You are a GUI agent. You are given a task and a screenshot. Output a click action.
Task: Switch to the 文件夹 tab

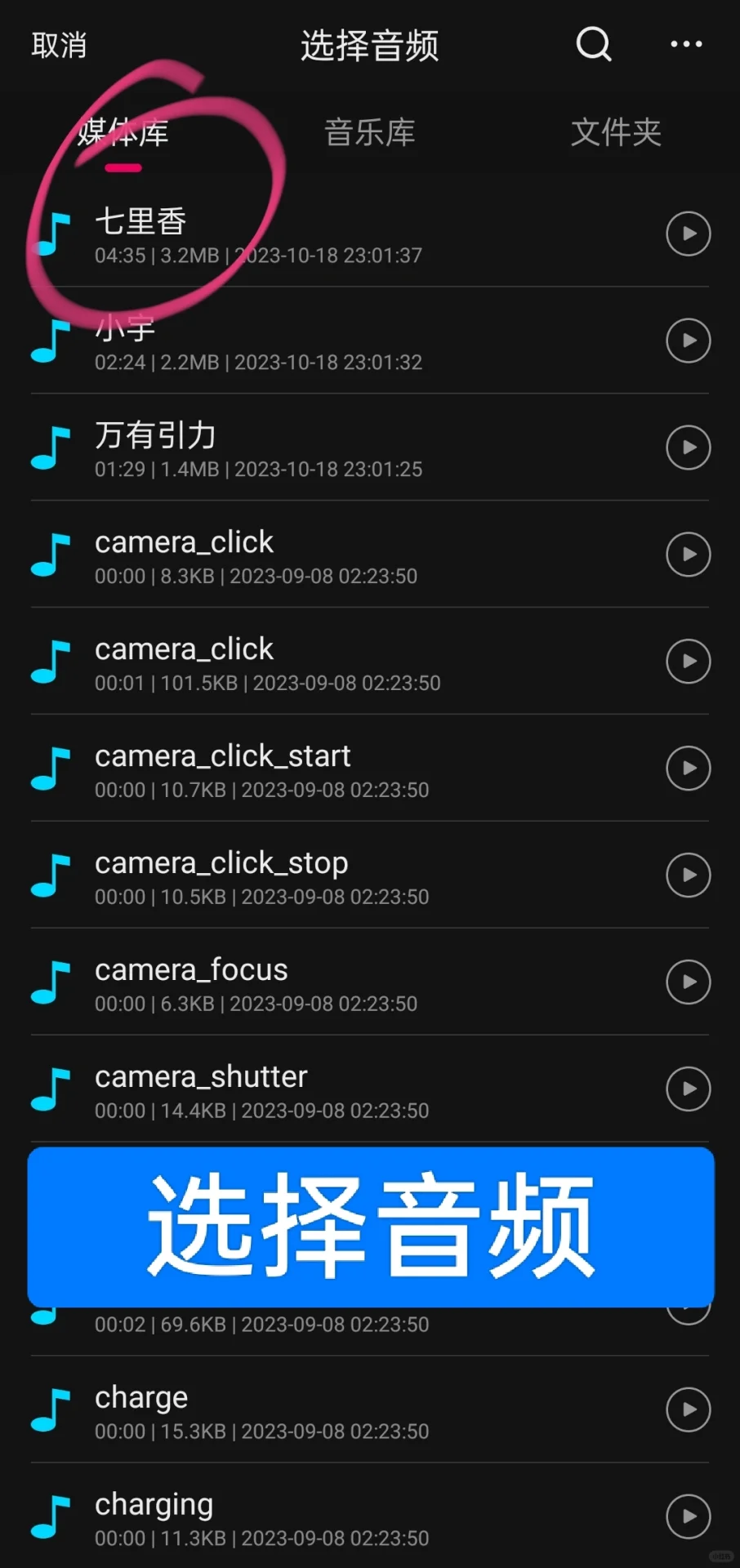point(616,132)
